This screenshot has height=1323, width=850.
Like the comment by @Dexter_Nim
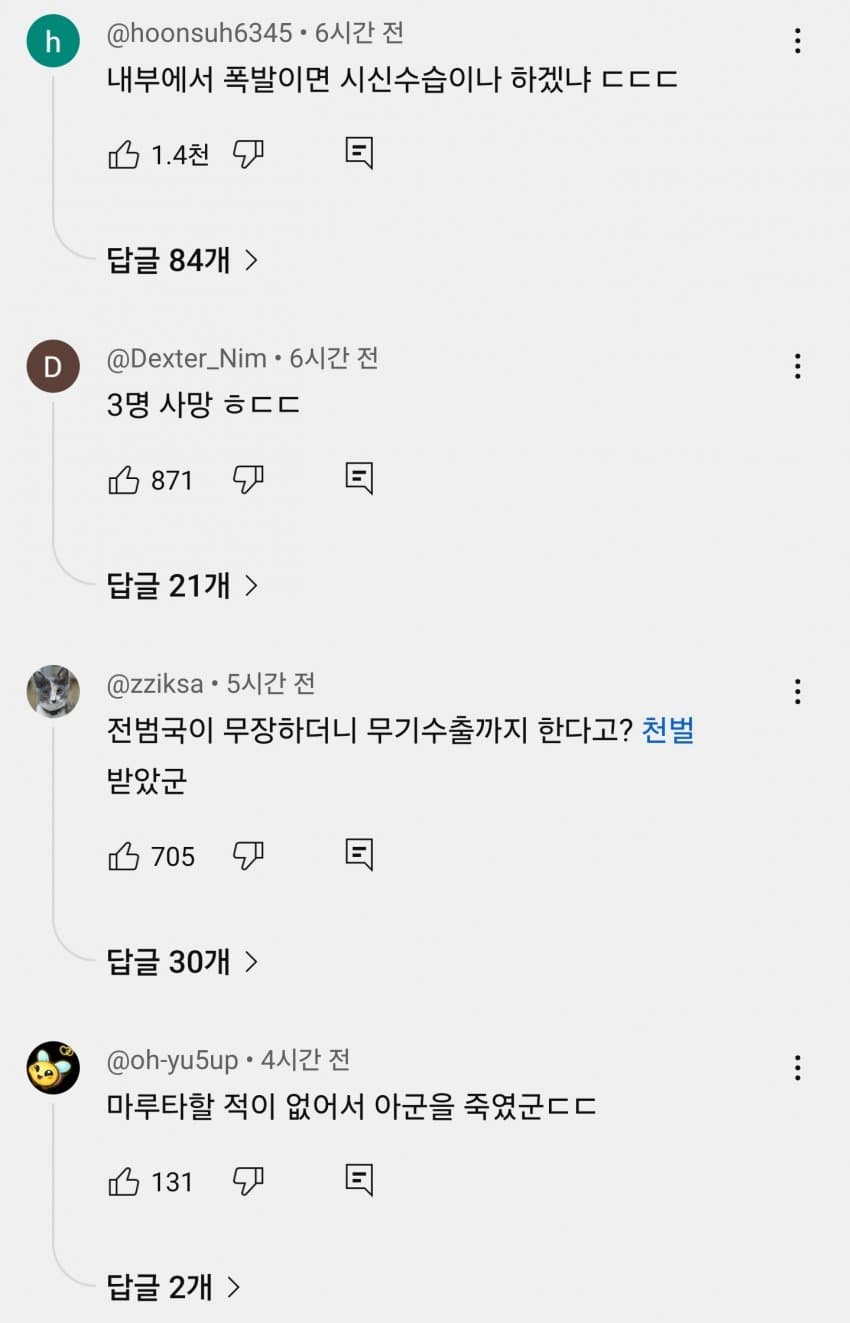coord(124,481)
